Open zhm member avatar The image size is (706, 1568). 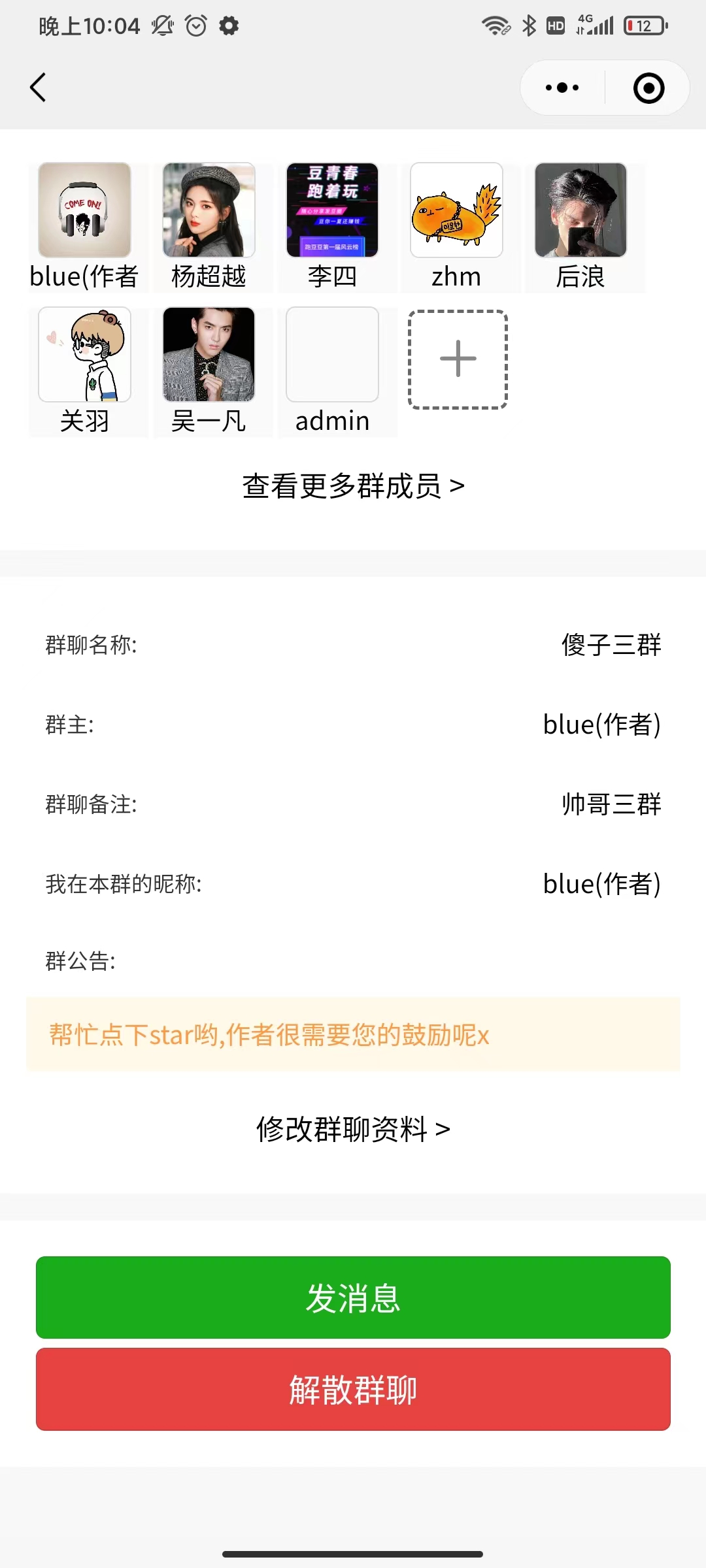click(x=457, y=209)
